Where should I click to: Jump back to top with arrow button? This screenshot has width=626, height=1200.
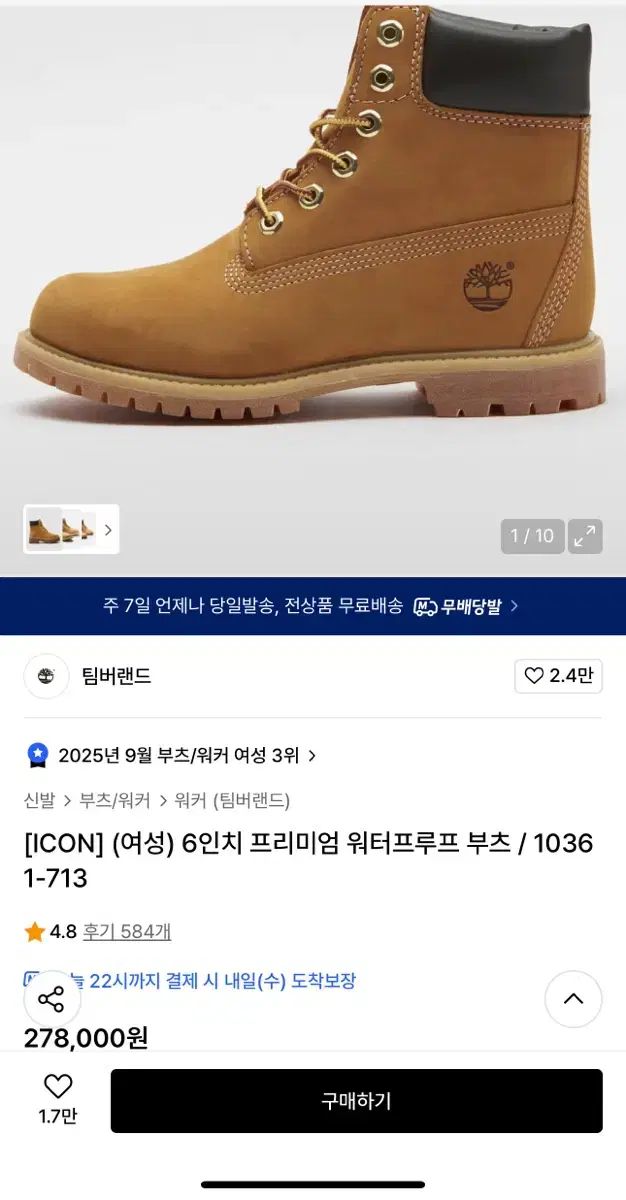click(573, 999)
